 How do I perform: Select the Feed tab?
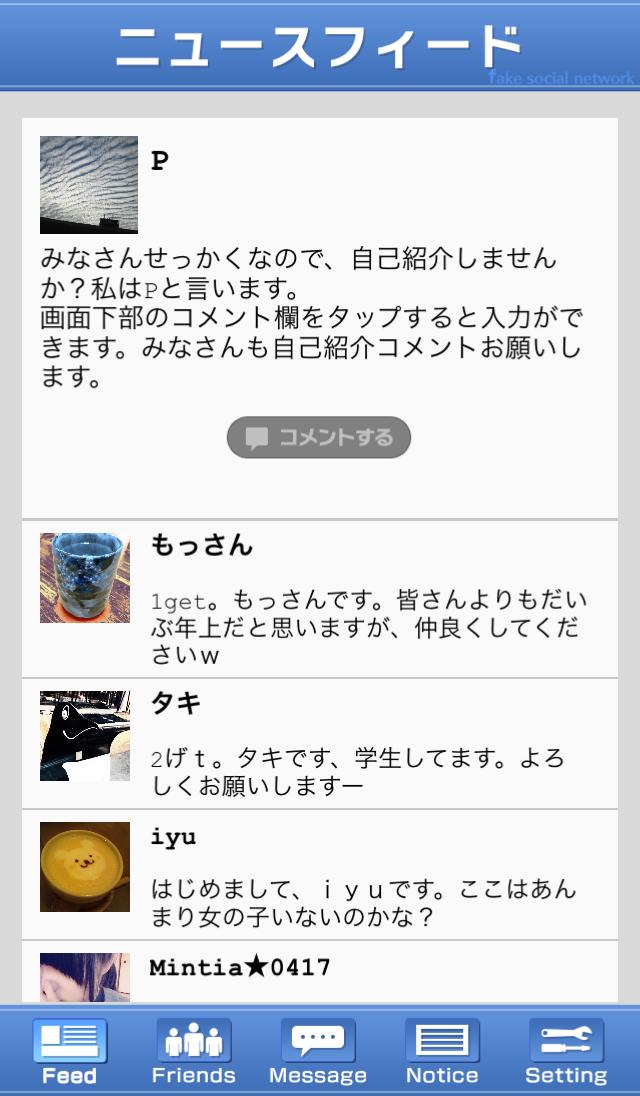click(70, 1051)
